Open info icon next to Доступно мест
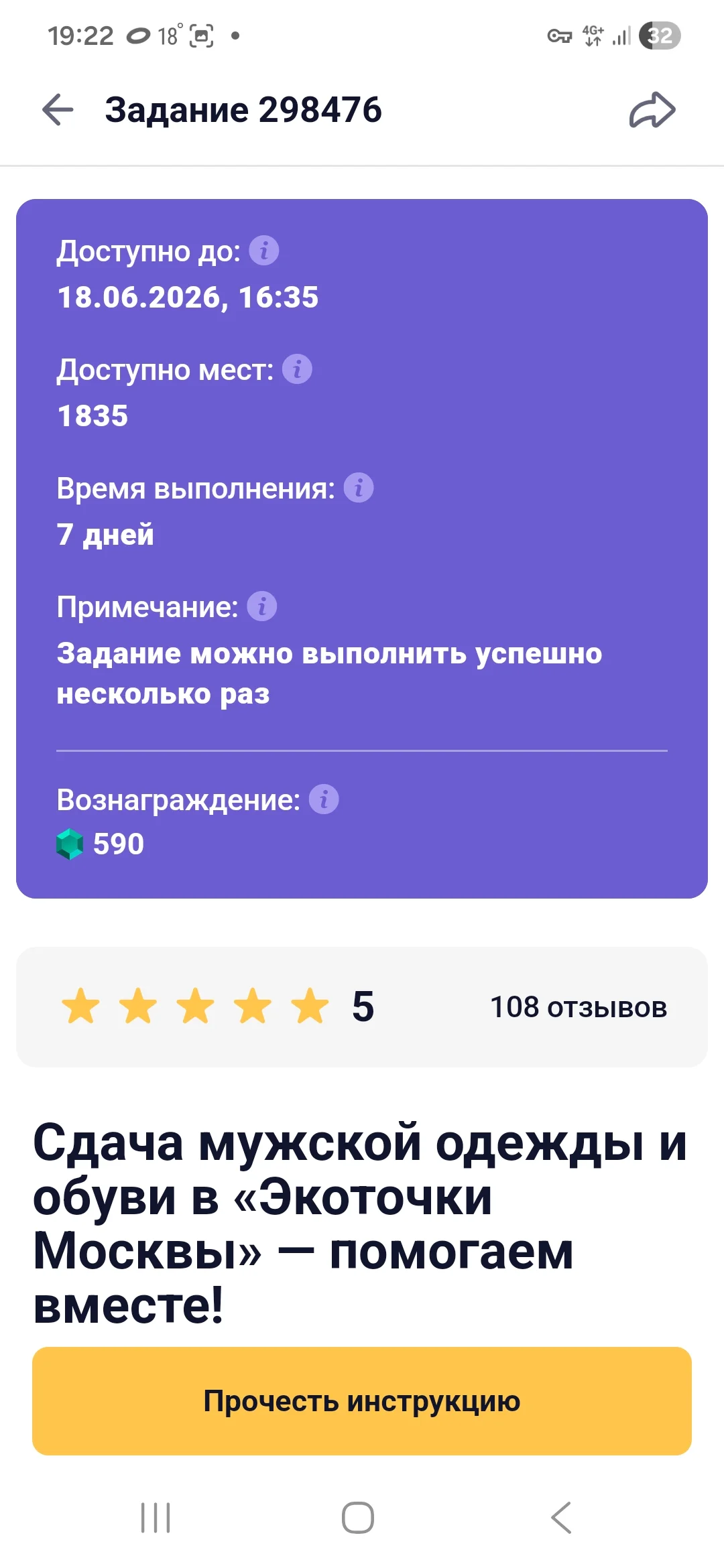 (x=297, y=369)
